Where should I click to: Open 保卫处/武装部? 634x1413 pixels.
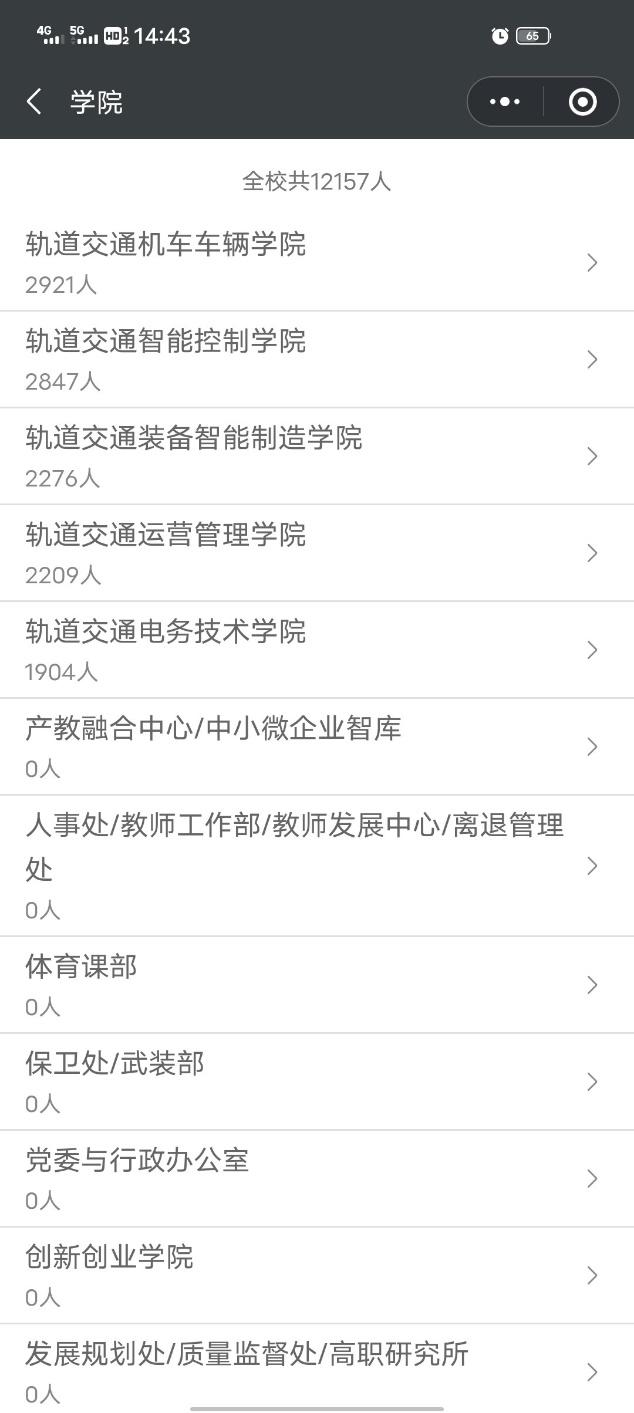(x=317, y=1082)
